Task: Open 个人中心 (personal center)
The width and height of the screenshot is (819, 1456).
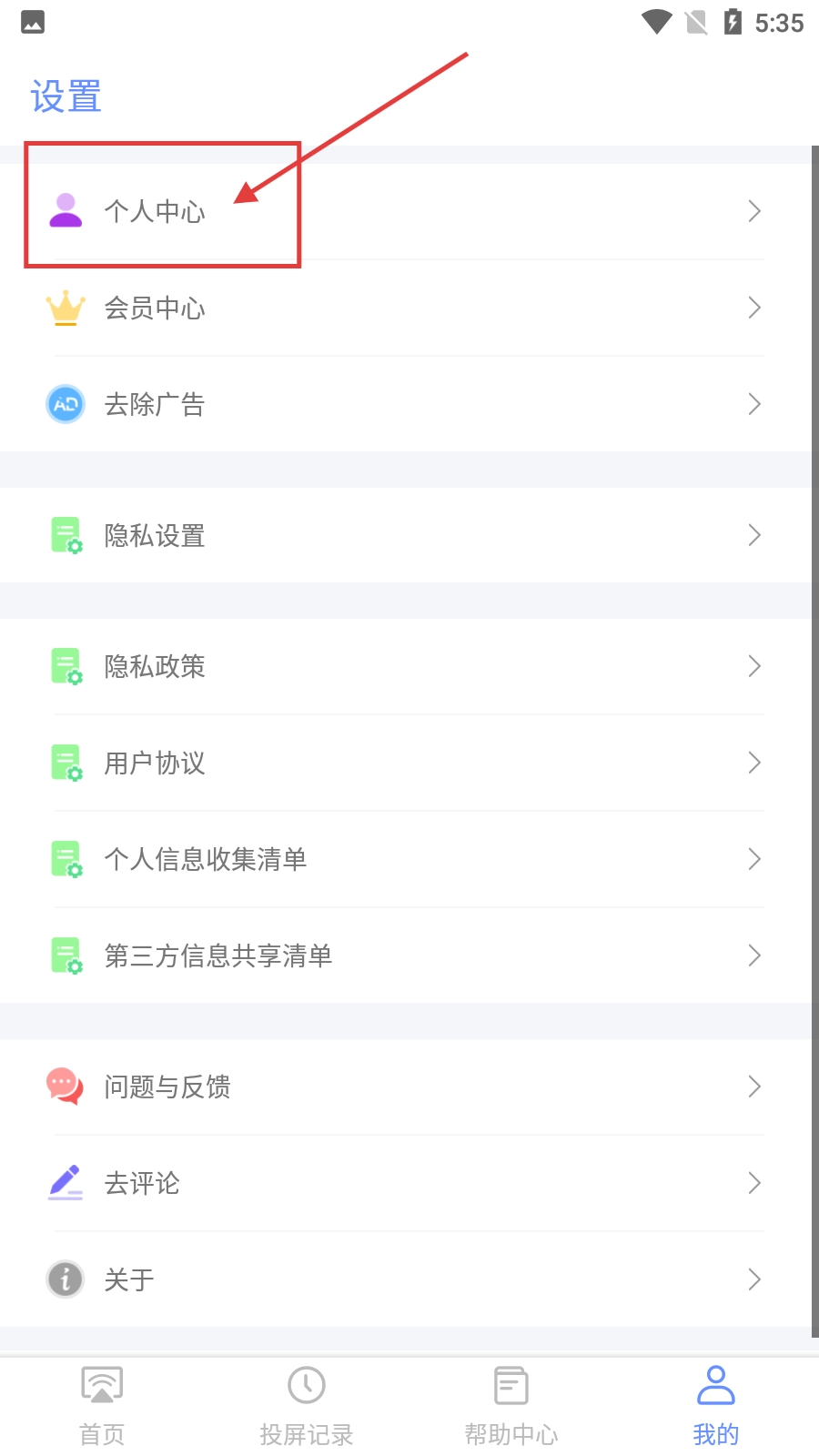Action: (x=155, y=211)
